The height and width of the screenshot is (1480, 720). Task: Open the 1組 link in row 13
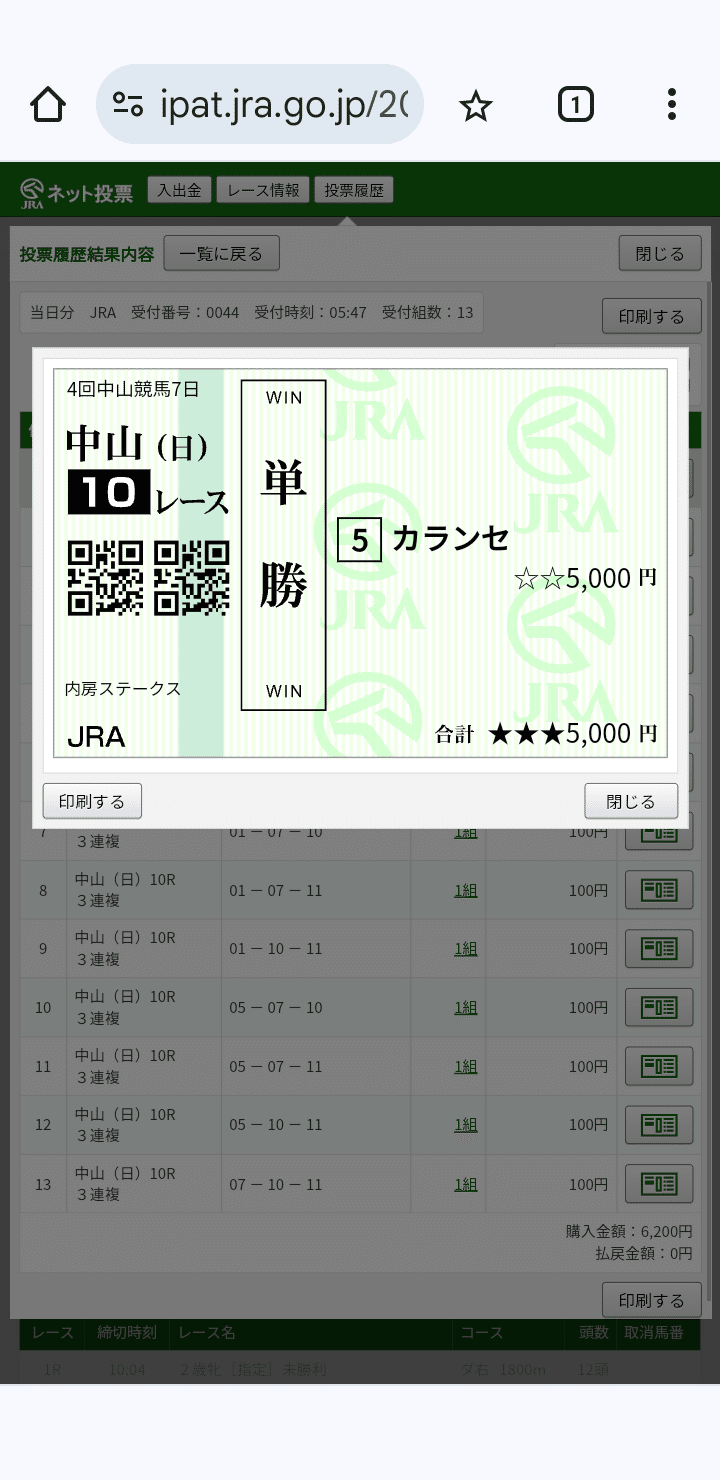click(465, 1184)
